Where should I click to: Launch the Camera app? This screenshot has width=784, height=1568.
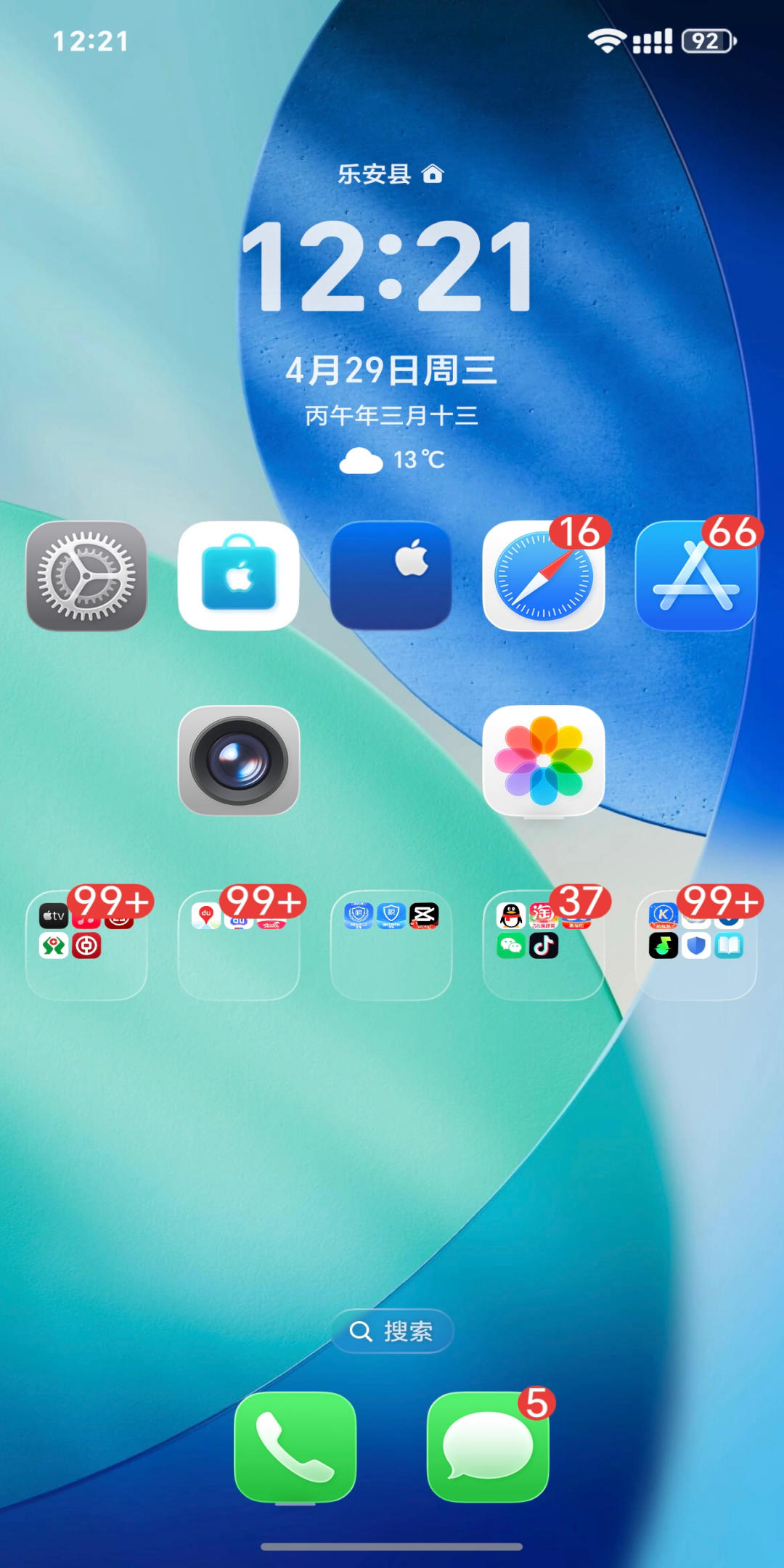point(239,761)
